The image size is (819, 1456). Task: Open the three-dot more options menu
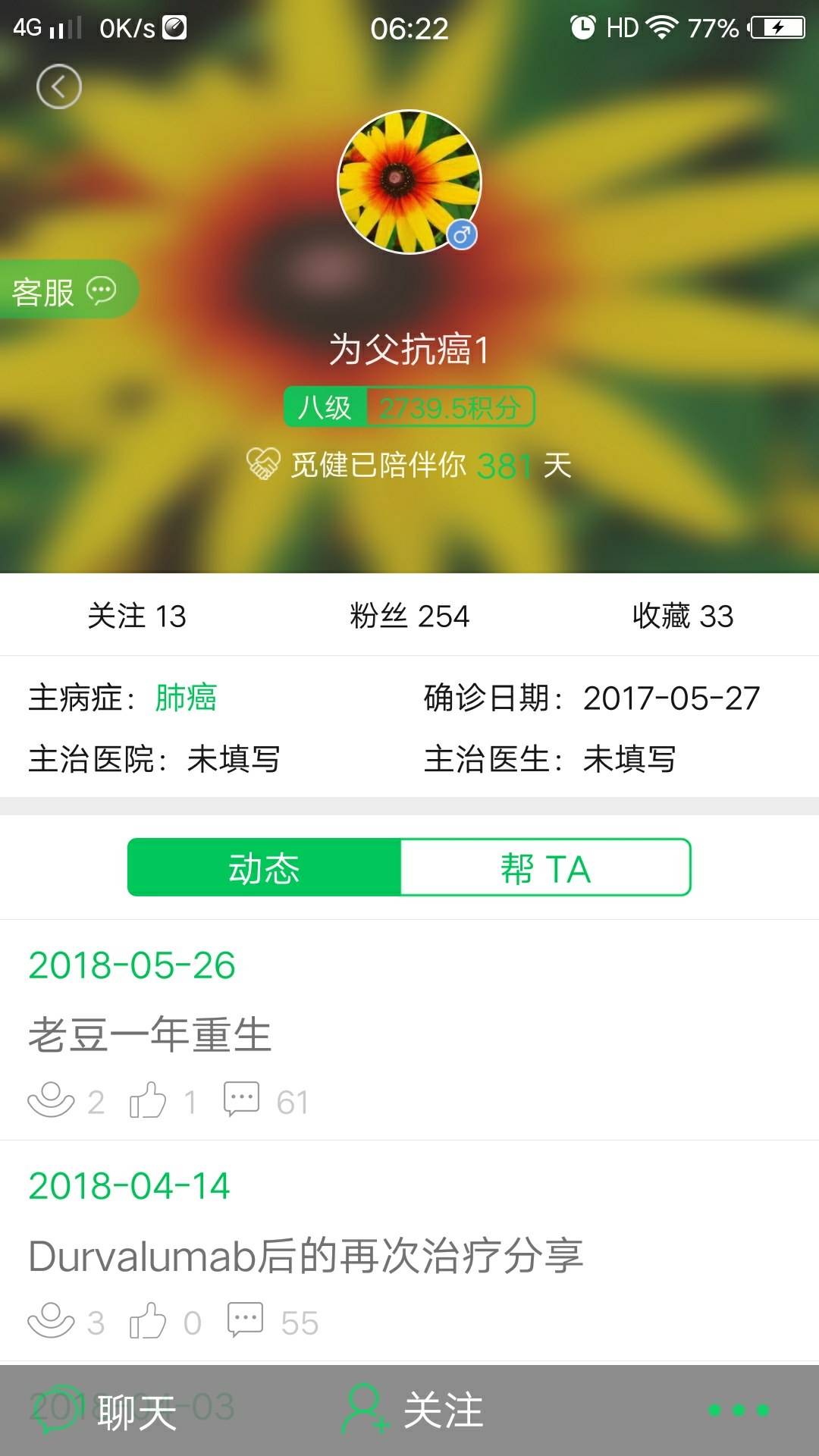coord(738,1410)
